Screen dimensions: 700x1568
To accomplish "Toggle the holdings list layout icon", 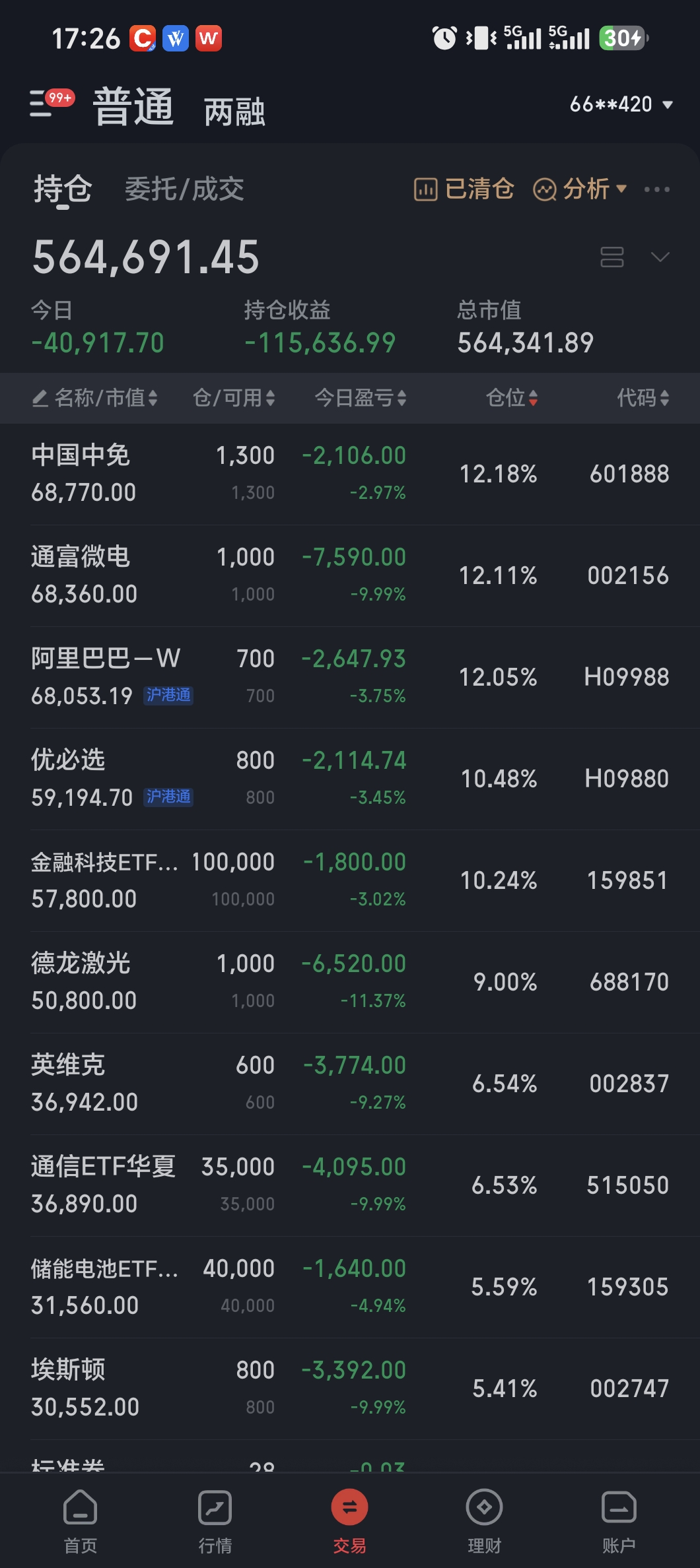I will [x=612, y=257].
